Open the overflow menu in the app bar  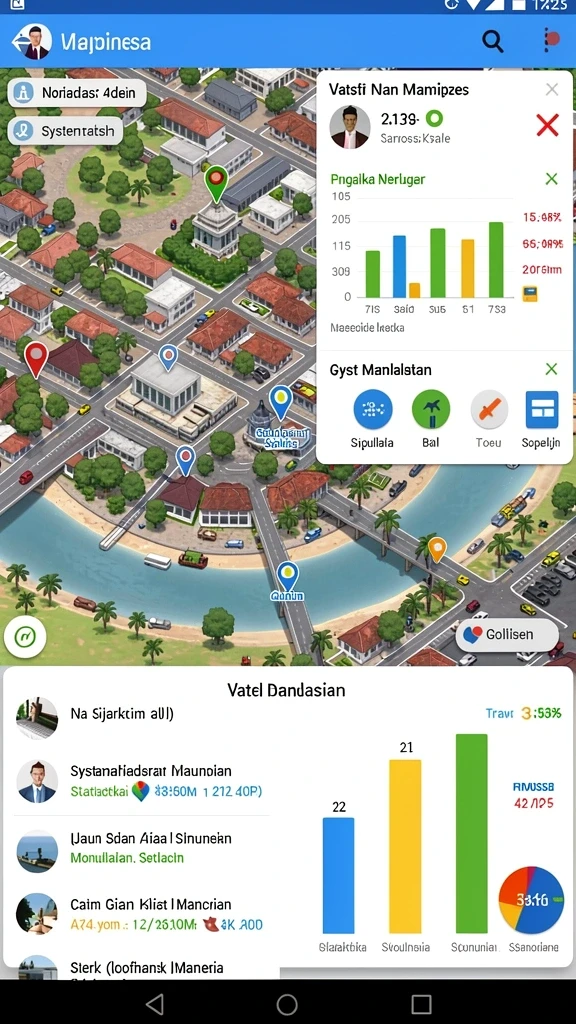[x=551, y=40]
